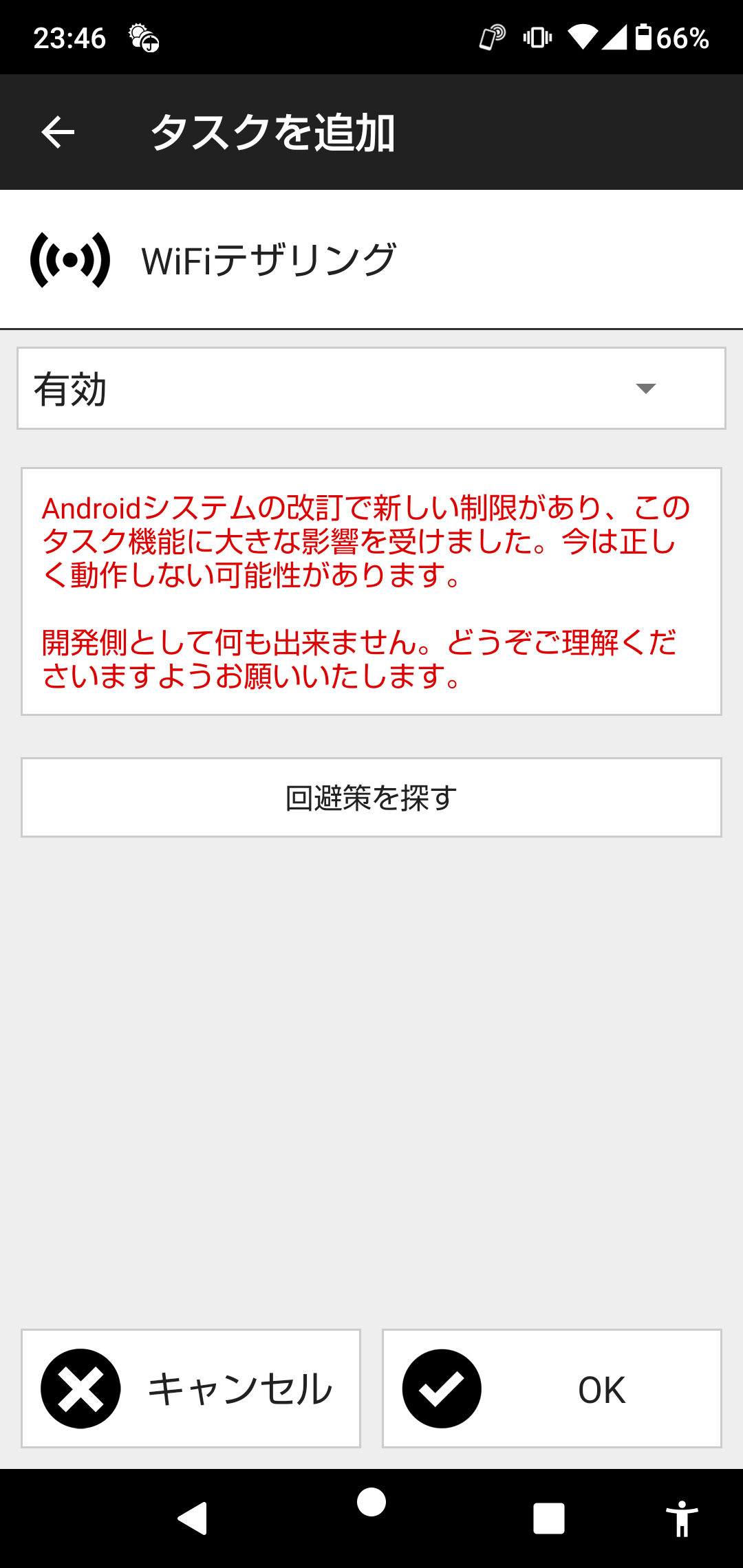Tap the checkmark icon on OK button
743x1568 pixels.
point(441,1387)
